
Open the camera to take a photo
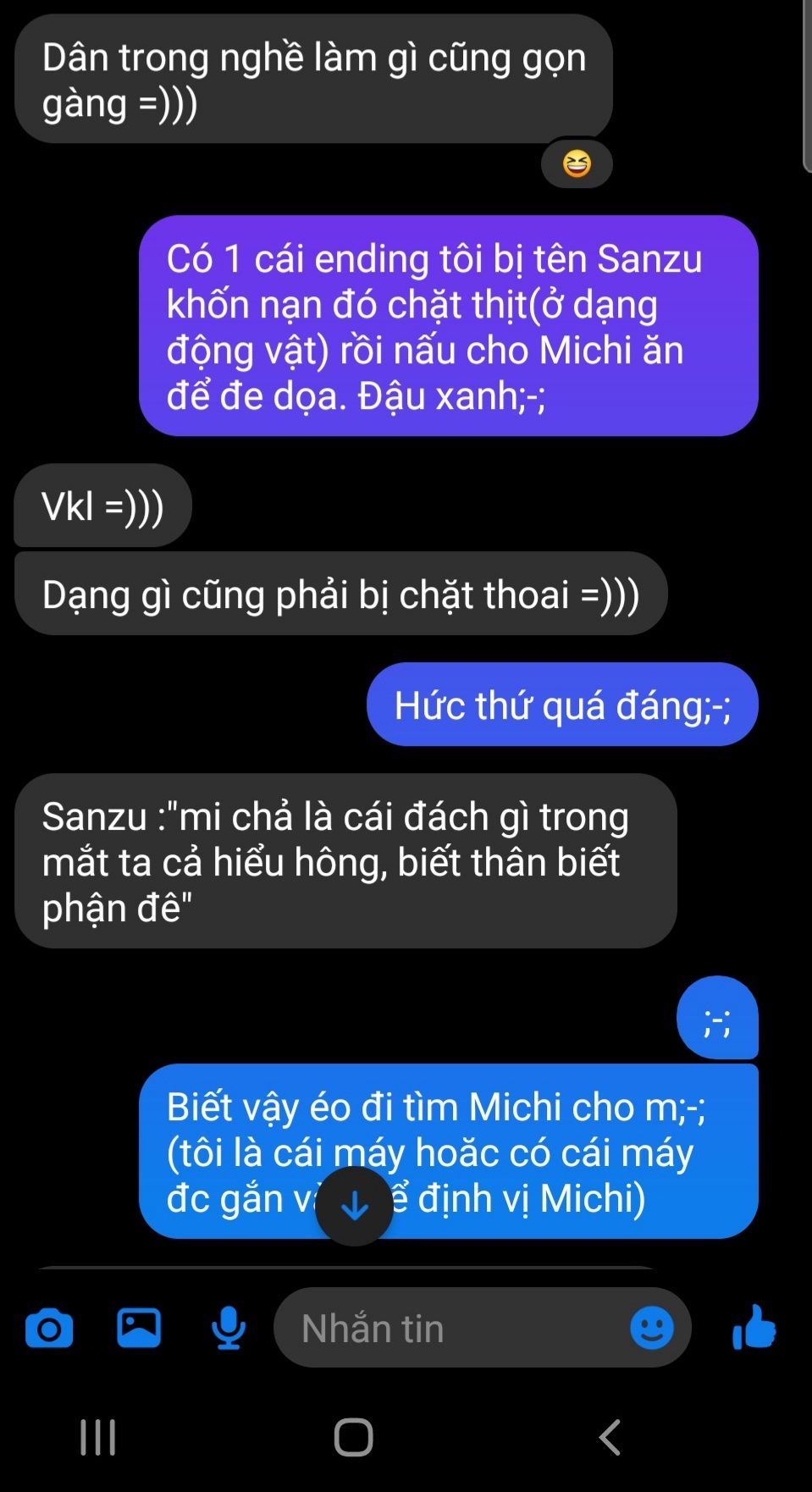(x=49, y=1329)
